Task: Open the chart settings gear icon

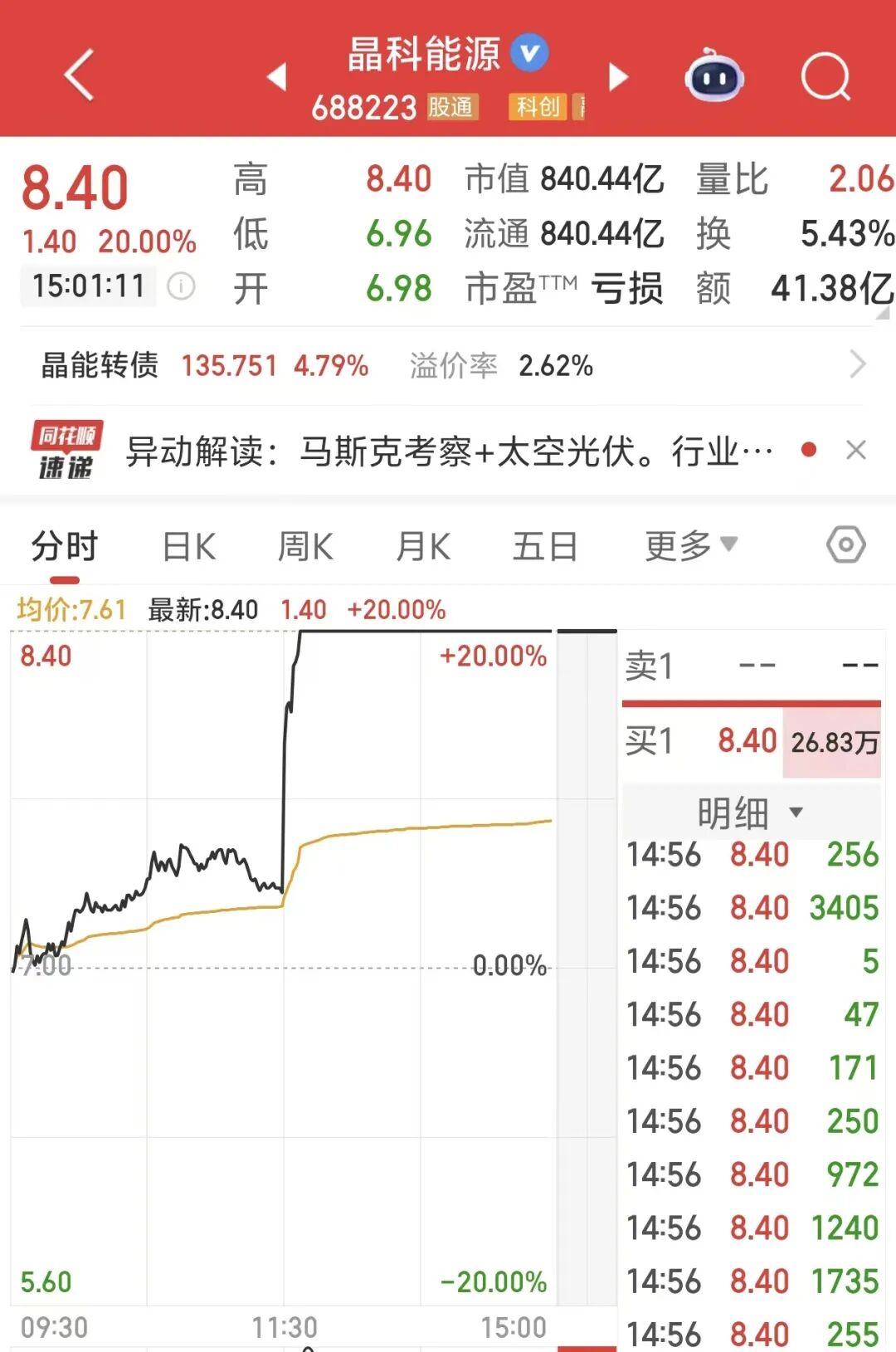Action: click(845, 545)
